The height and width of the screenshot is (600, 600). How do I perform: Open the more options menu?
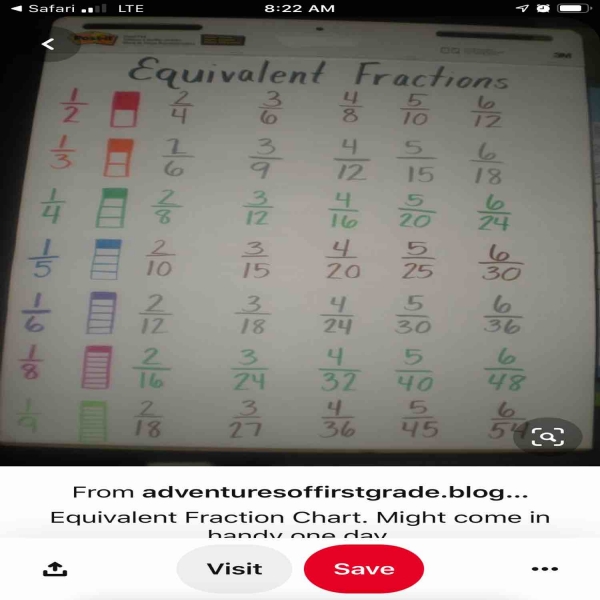(x=544, y=568)
